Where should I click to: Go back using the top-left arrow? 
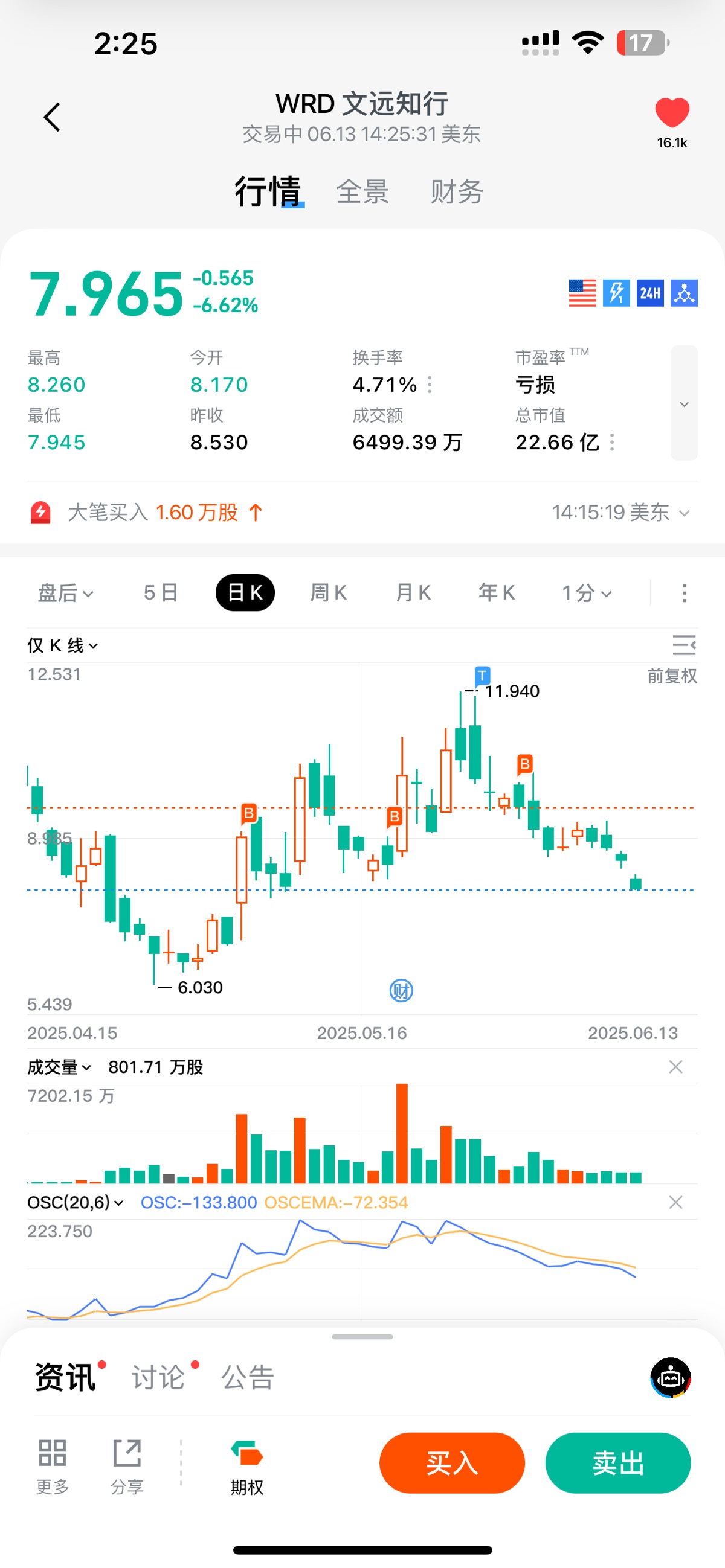[x=53, y=117]
